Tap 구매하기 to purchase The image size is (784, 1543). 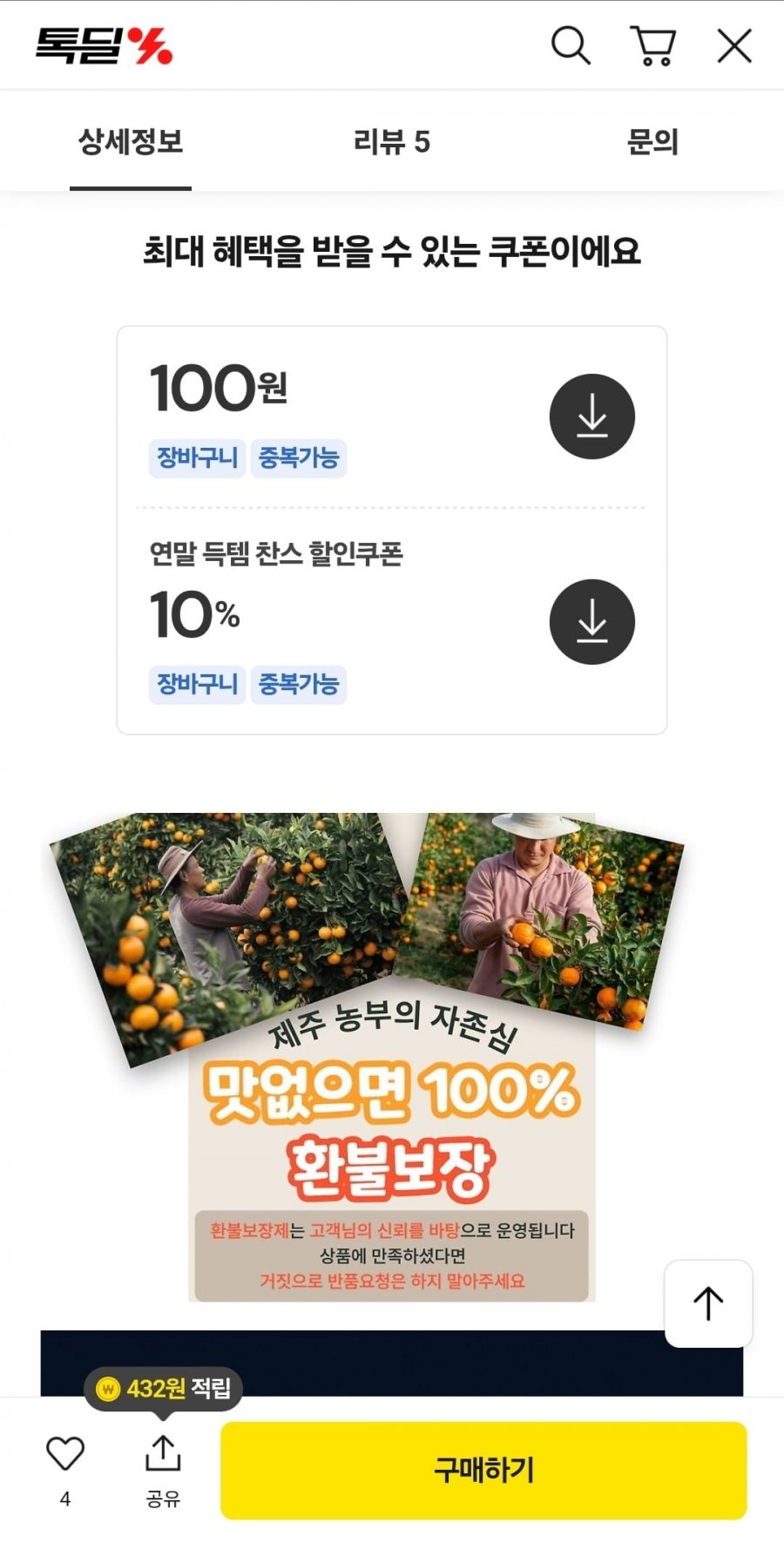click(483, 1471)
